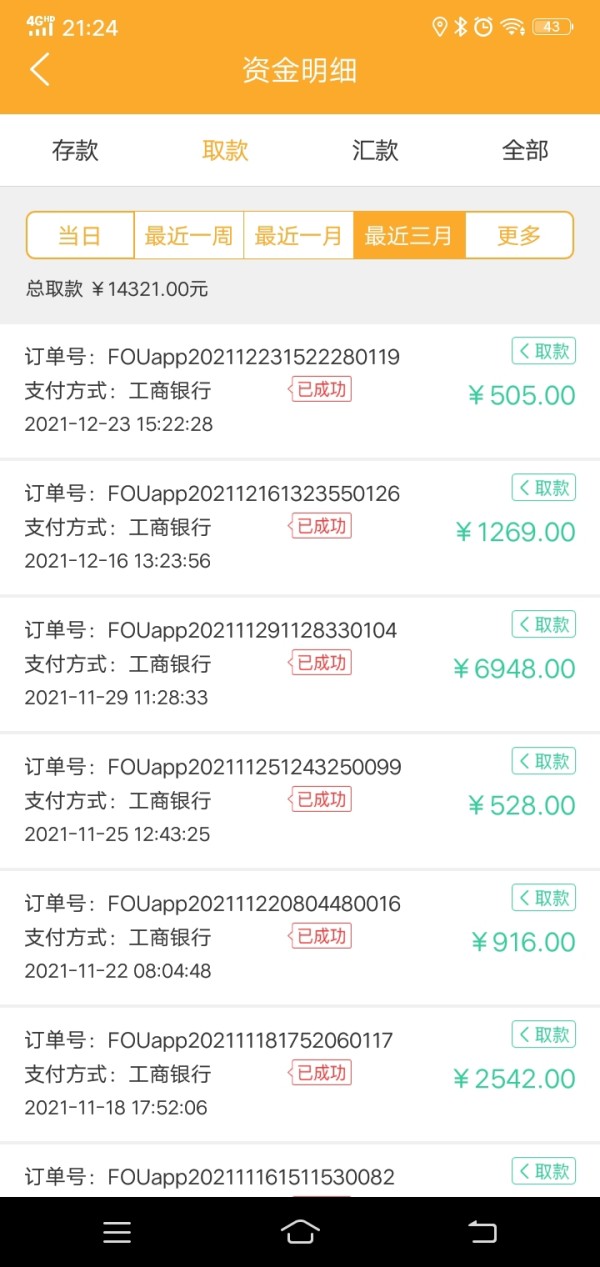Open the ¥1269.00 withdrawal record
This screenshot has width=600, height=1267.
point(300,528)
